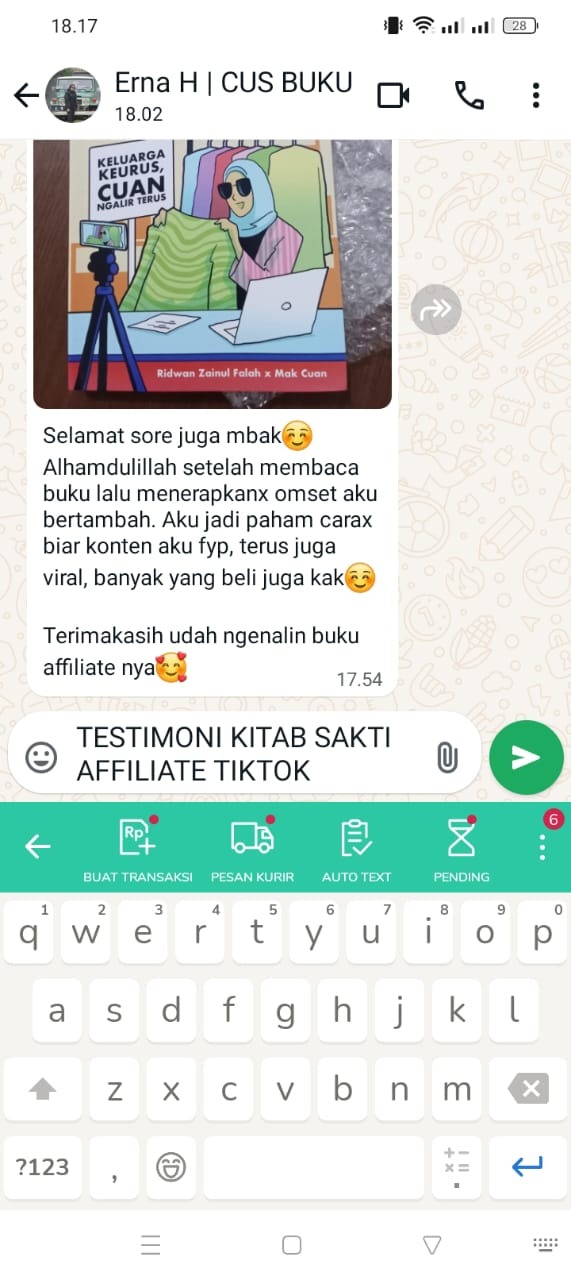Send the typed message

[526, 757]
